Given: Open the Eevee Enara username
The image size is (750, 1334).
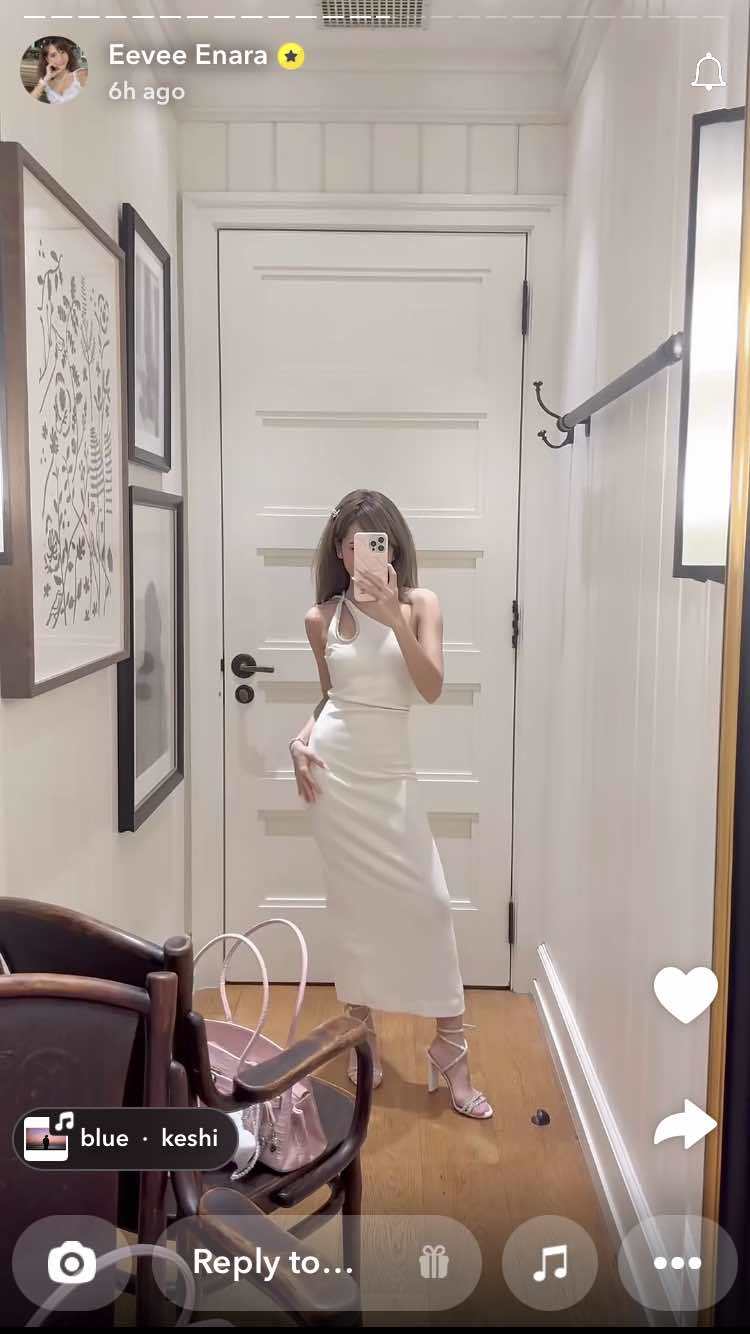Looking at the screenshot, I should [x=188, y=55].
